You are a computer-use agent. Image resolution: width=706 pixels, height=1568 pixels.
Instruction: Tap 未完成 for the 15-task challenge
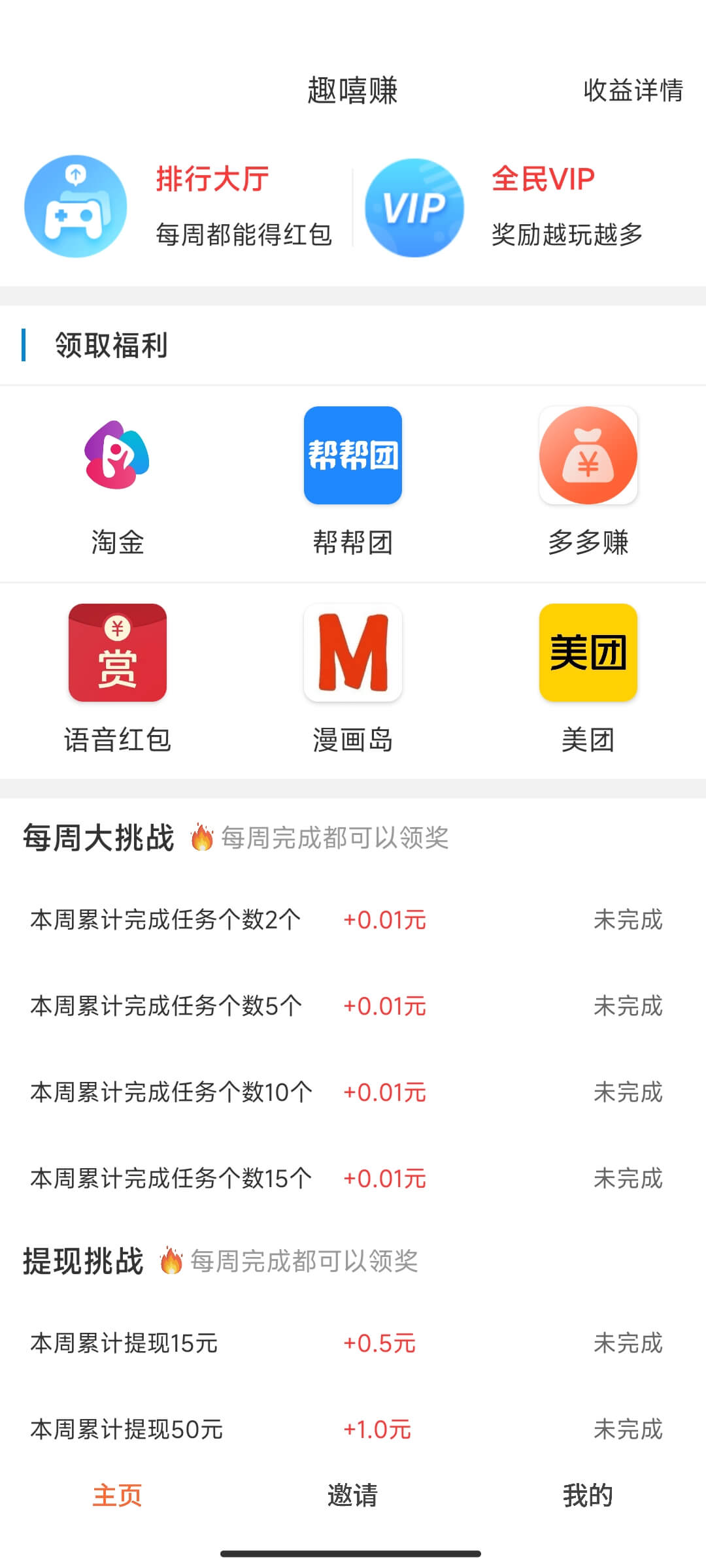(628, 1179)
